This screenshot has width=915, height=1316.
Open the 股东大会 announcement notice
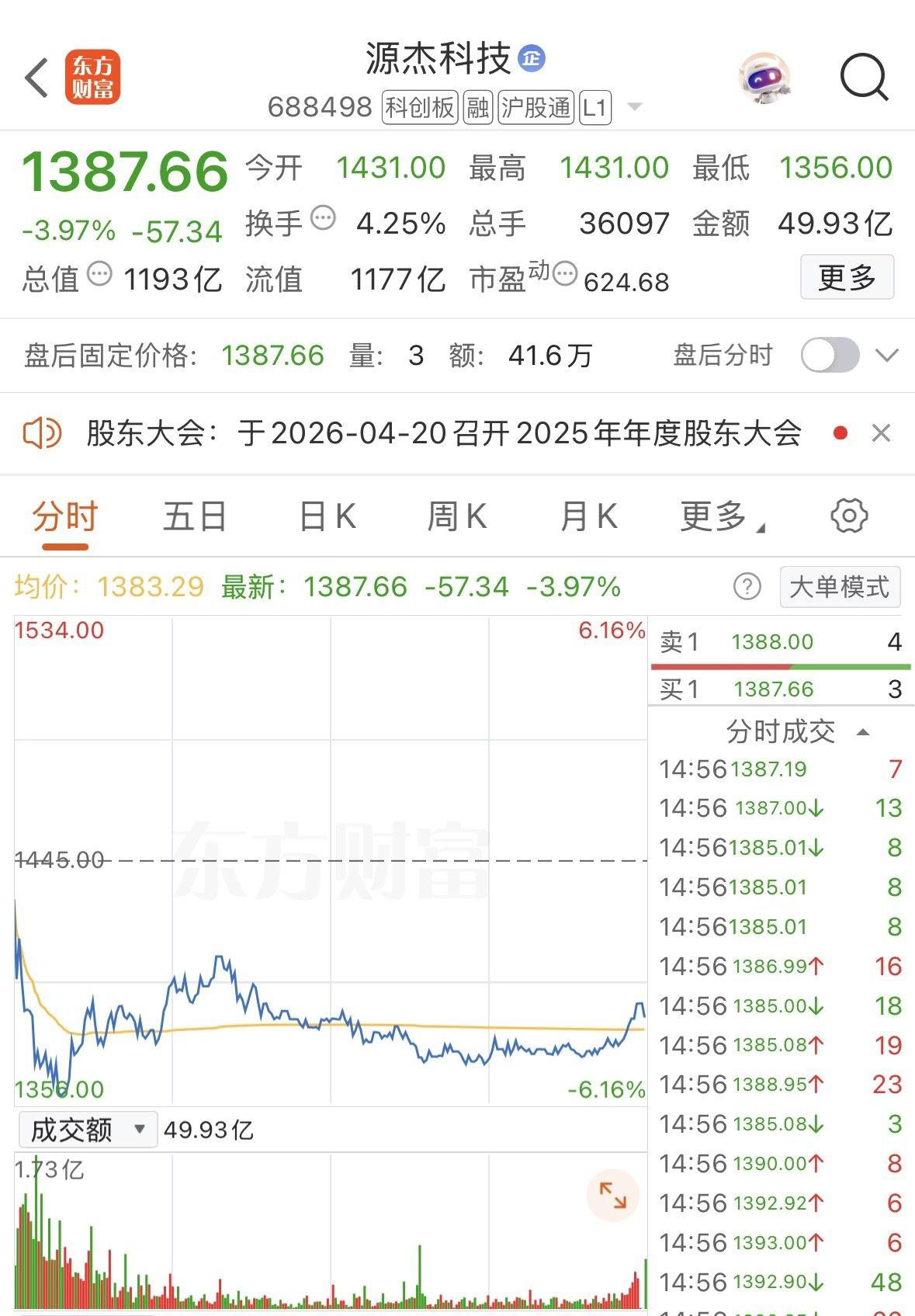pos(442,433)
